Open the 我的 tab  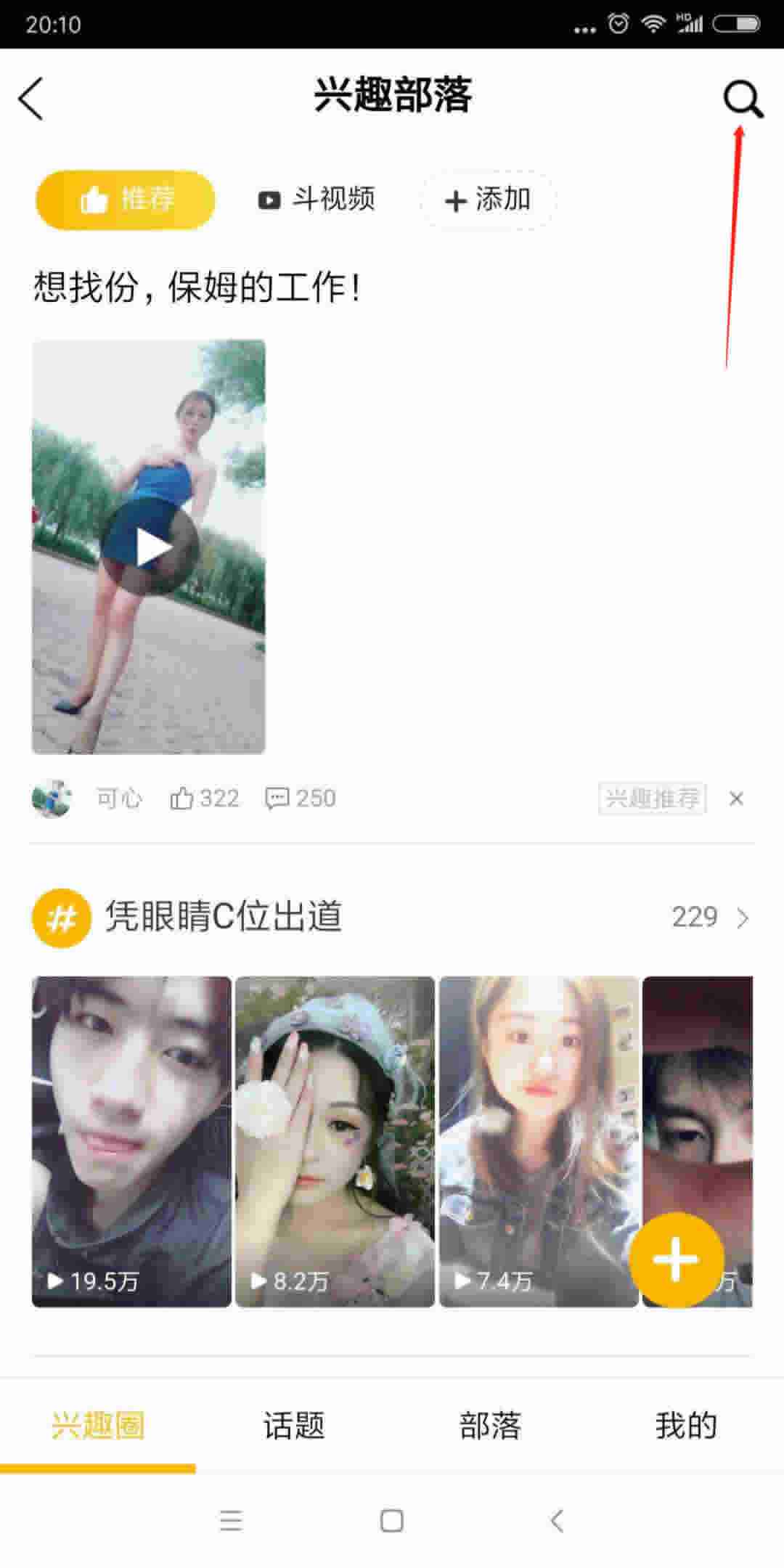click(686, 1426)
